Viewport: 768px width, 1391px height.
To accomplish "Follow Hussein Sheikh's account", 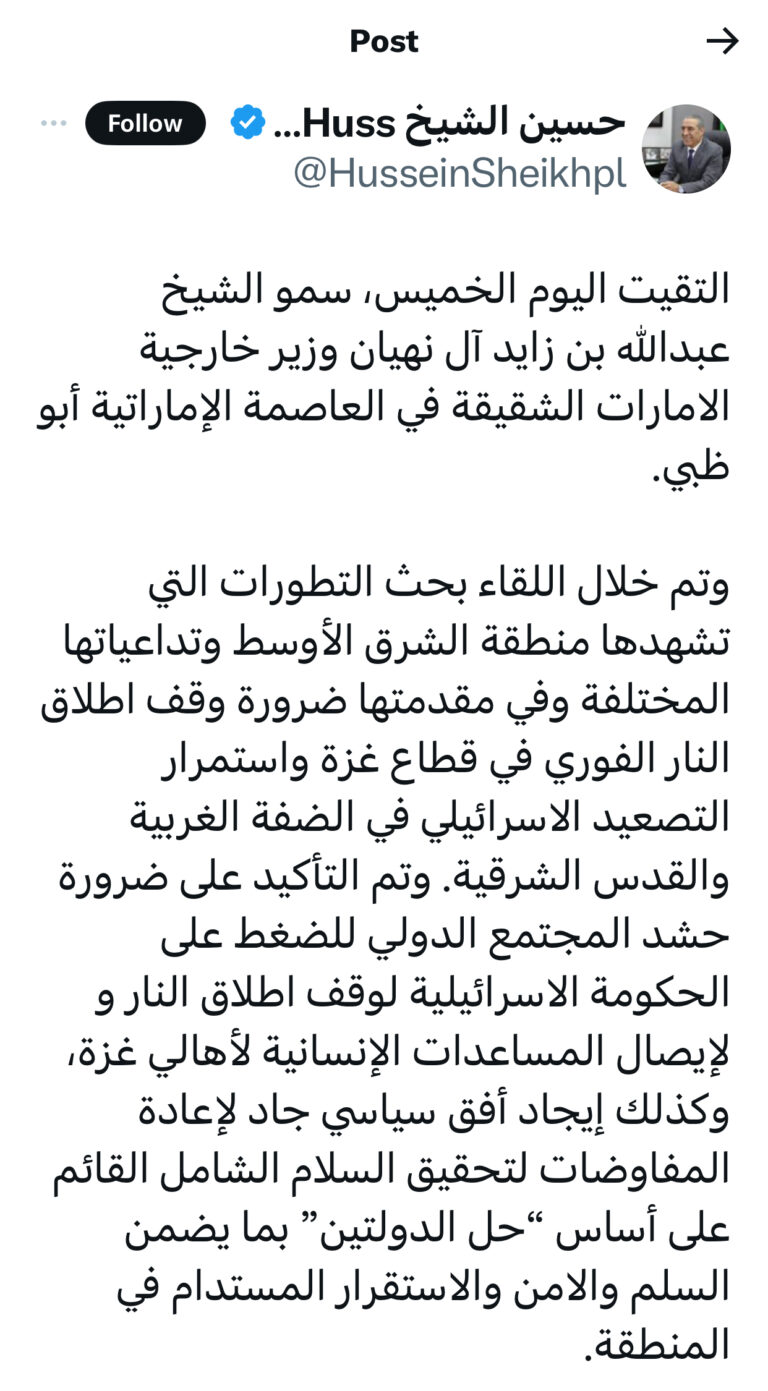I will point(145,124).
